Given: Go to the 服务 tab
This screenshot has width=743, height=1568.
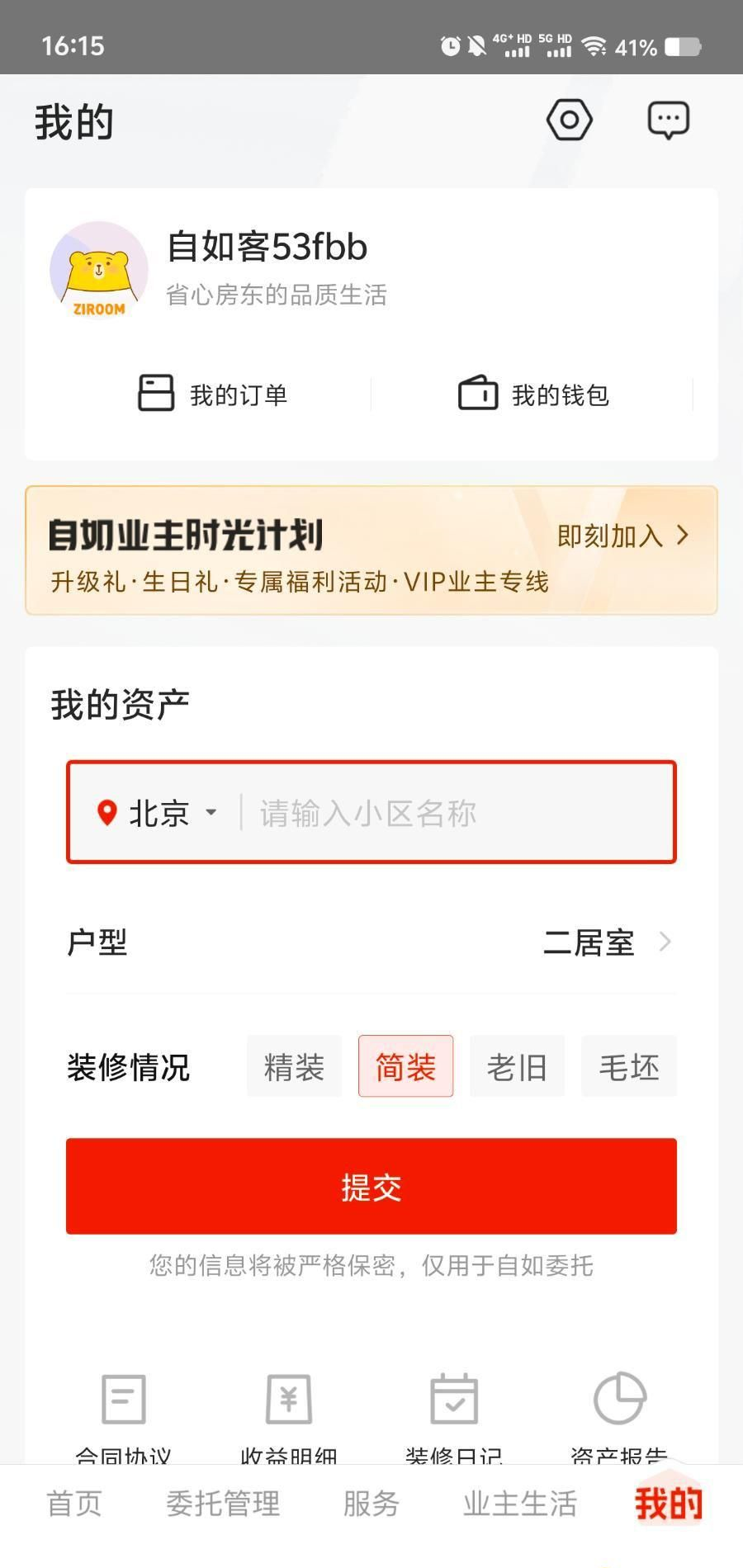Looking at the screenshot, I should click(x=371, y=1504).
